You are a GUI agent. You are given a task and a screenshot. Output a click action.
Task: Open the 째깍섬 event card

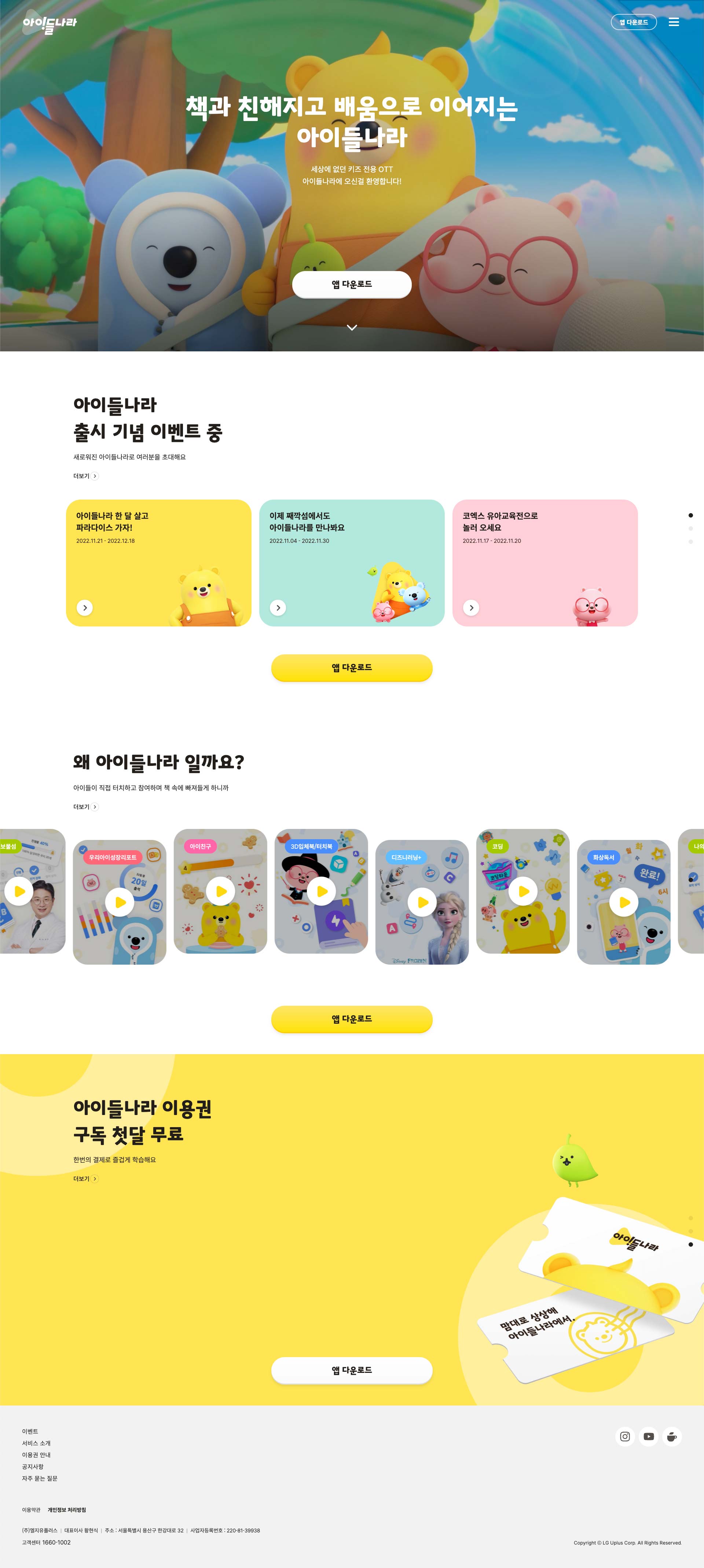352,562
